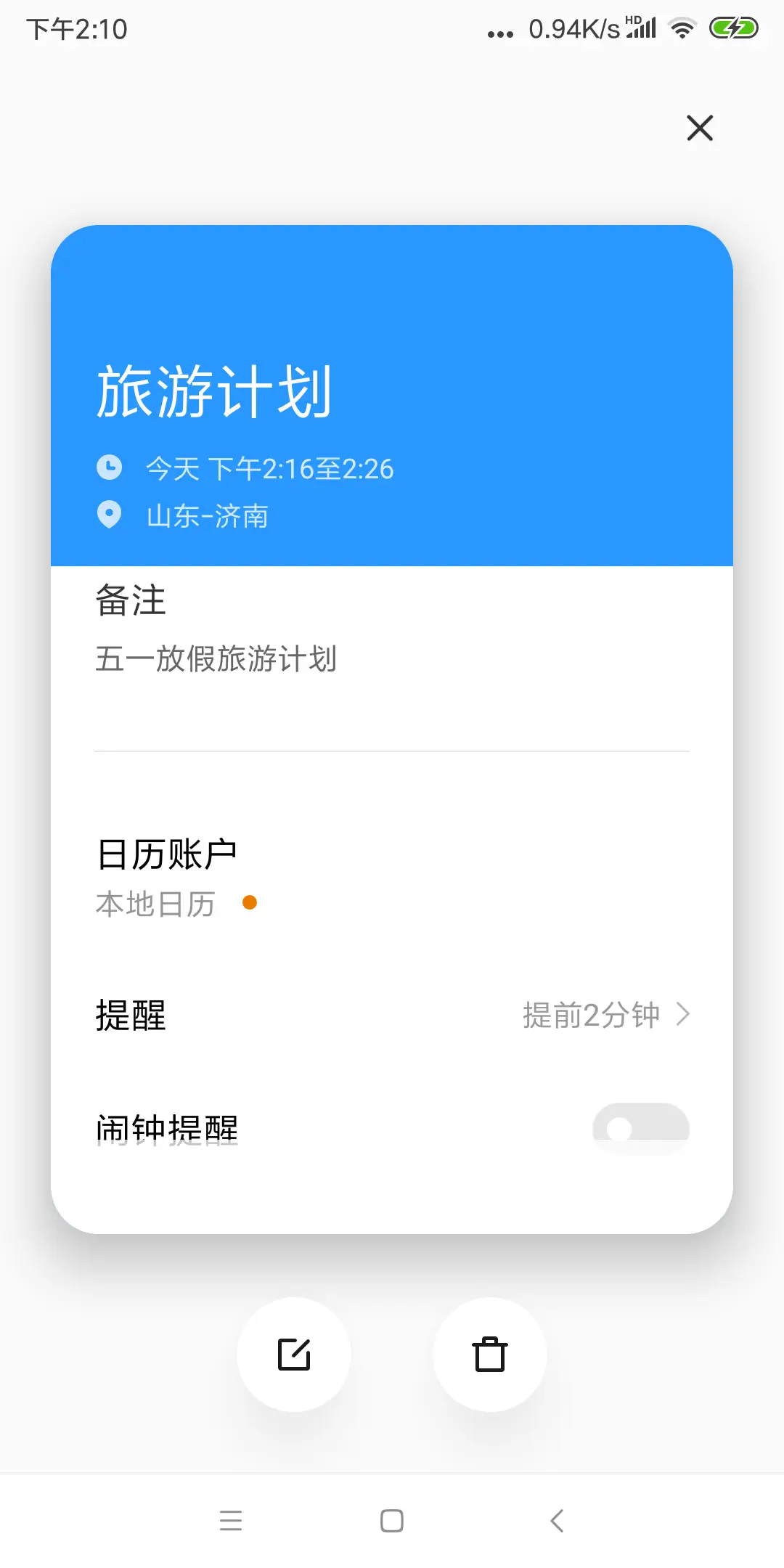Toggle the 闹钟提醒 alarm switch

(640, 1127)
